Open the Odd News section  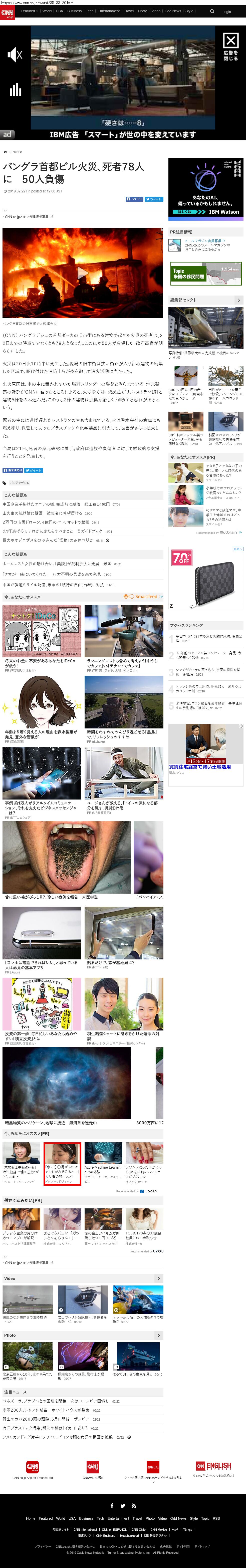[173, 11]
